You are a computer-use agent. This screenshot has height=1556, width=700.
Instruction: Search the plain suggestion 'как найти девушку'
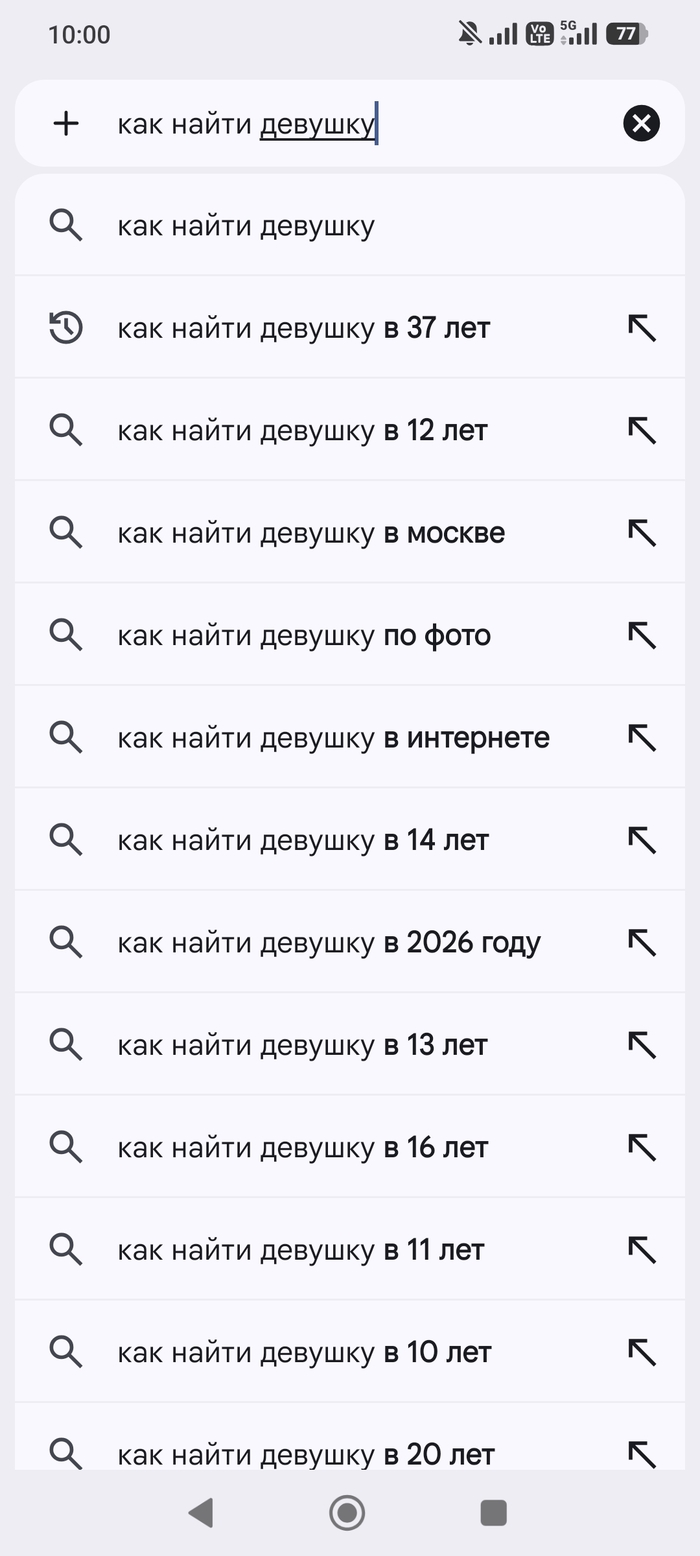tap(350, 225)
